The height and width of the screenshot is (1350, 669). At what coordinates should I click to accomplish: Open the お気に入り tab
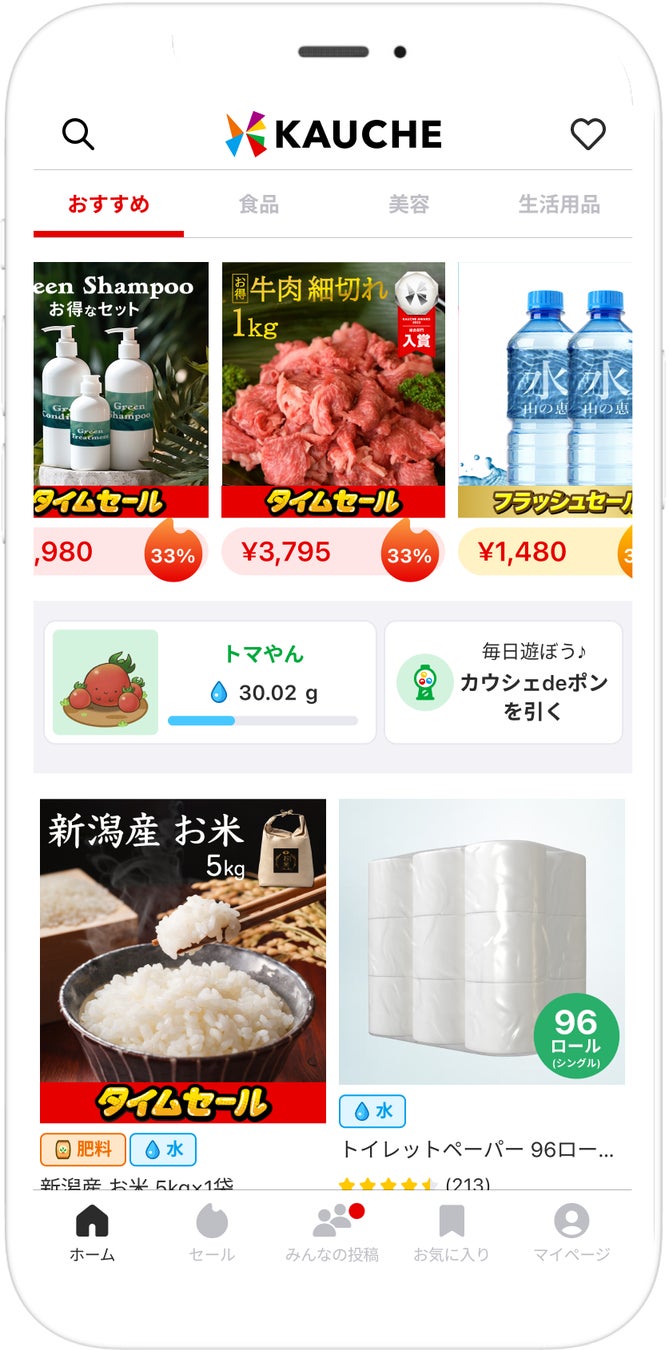coord(452,1233)
